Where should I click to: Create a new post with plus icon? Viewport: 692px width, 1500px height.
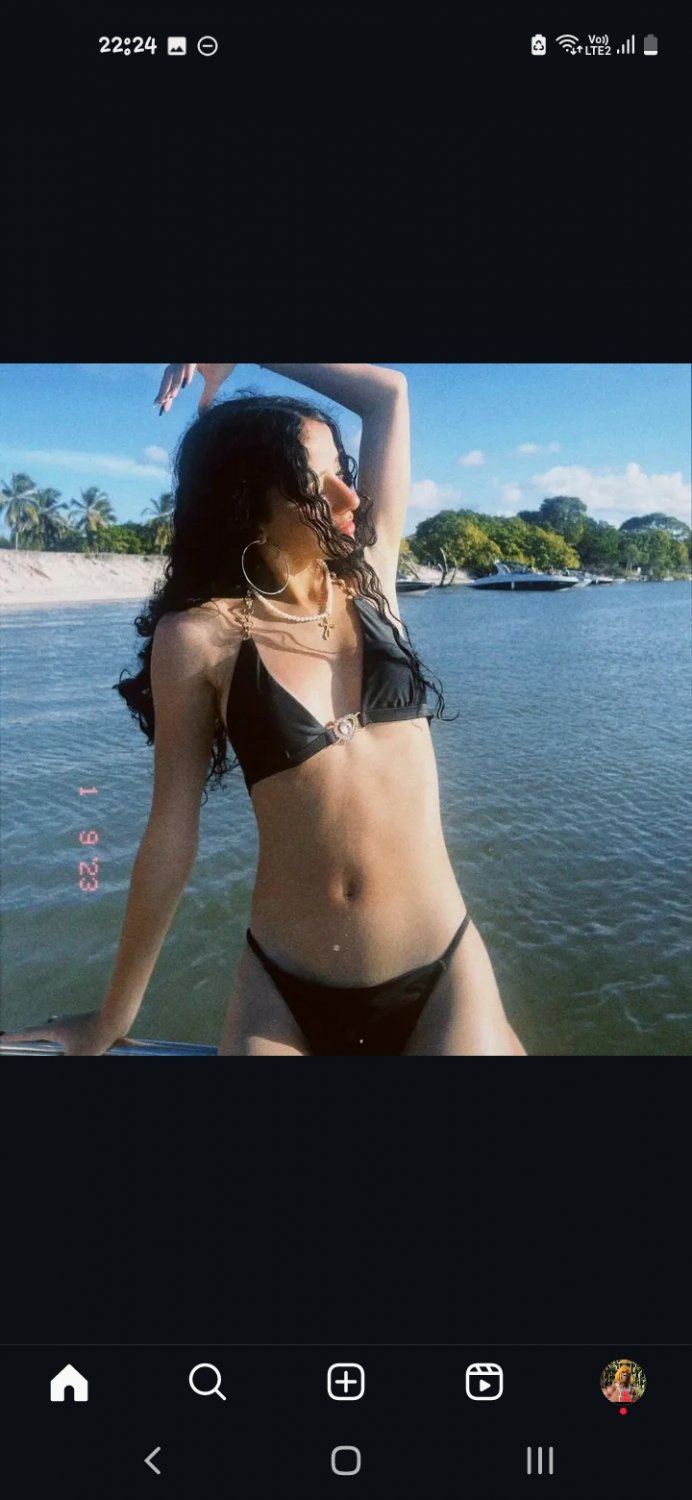point(346,1382)
